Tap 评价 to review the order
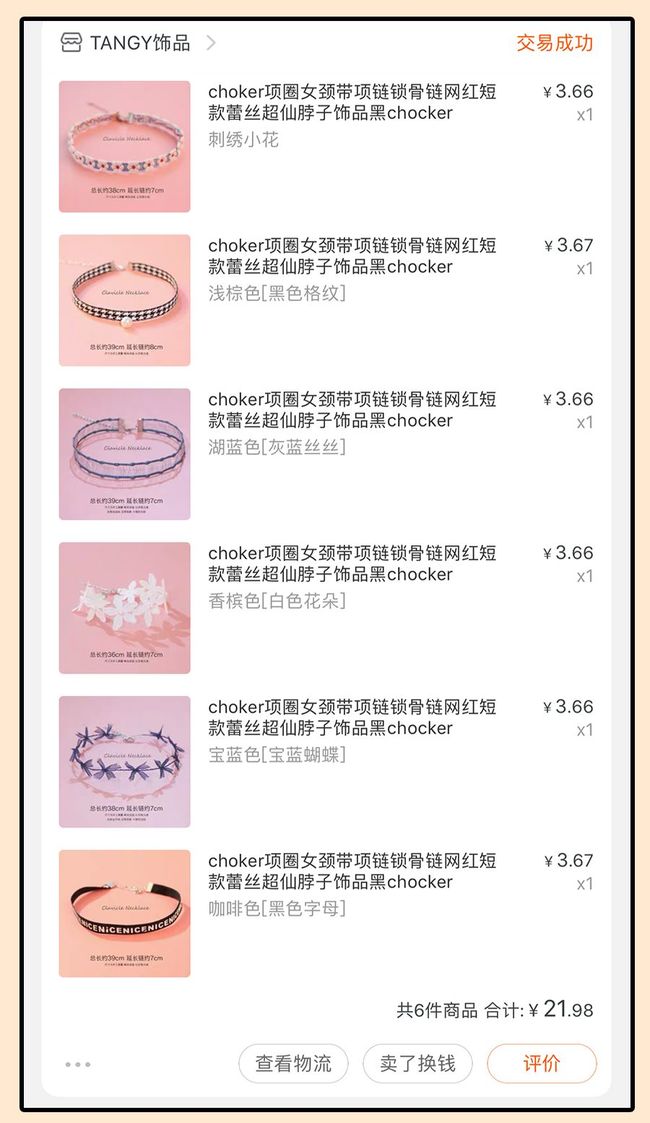This screenshot has width=650, height=1123. pos(542,1063)
